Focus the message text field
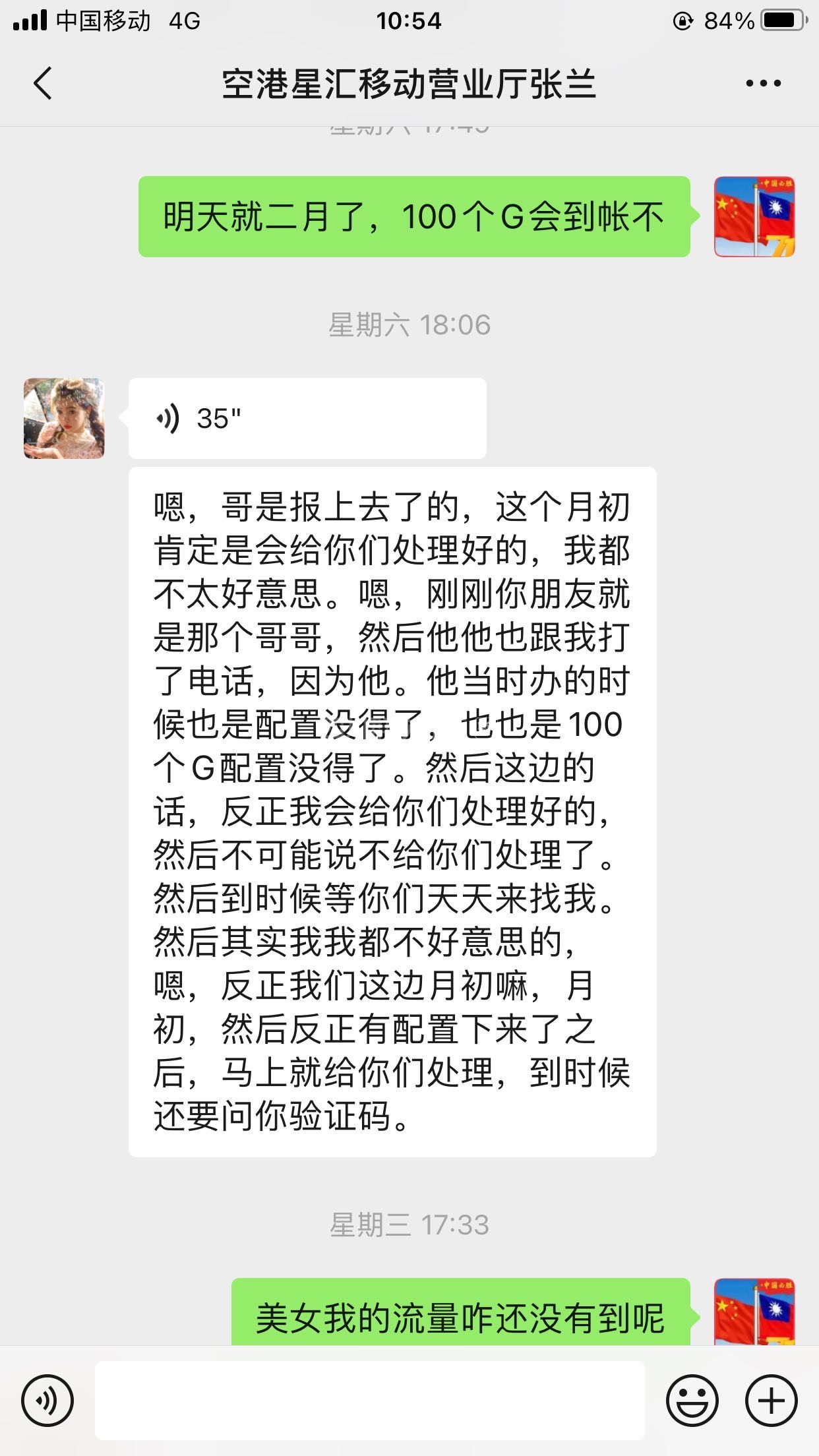This screenshot has height=1456, width=819. 369,1401
